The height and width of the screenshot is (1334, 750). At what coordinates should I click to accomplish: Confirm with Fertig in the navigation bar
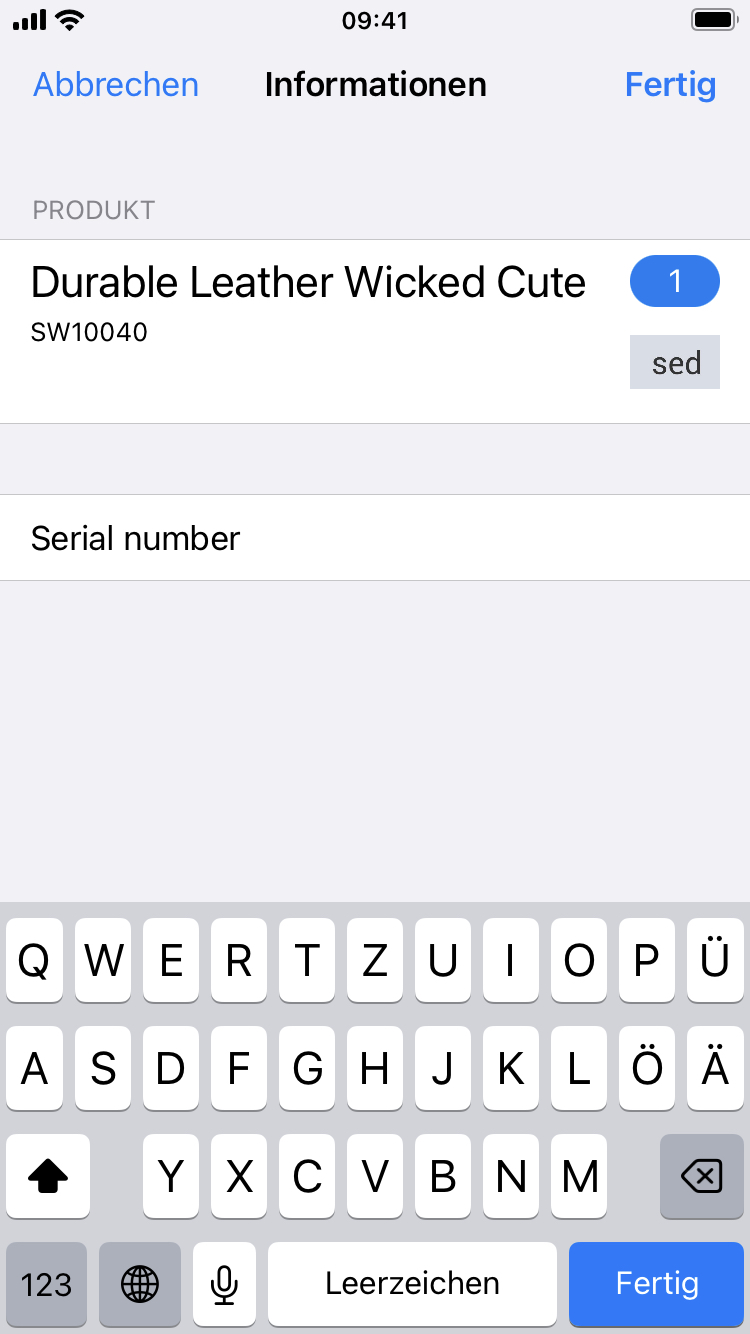pos(670,85)
